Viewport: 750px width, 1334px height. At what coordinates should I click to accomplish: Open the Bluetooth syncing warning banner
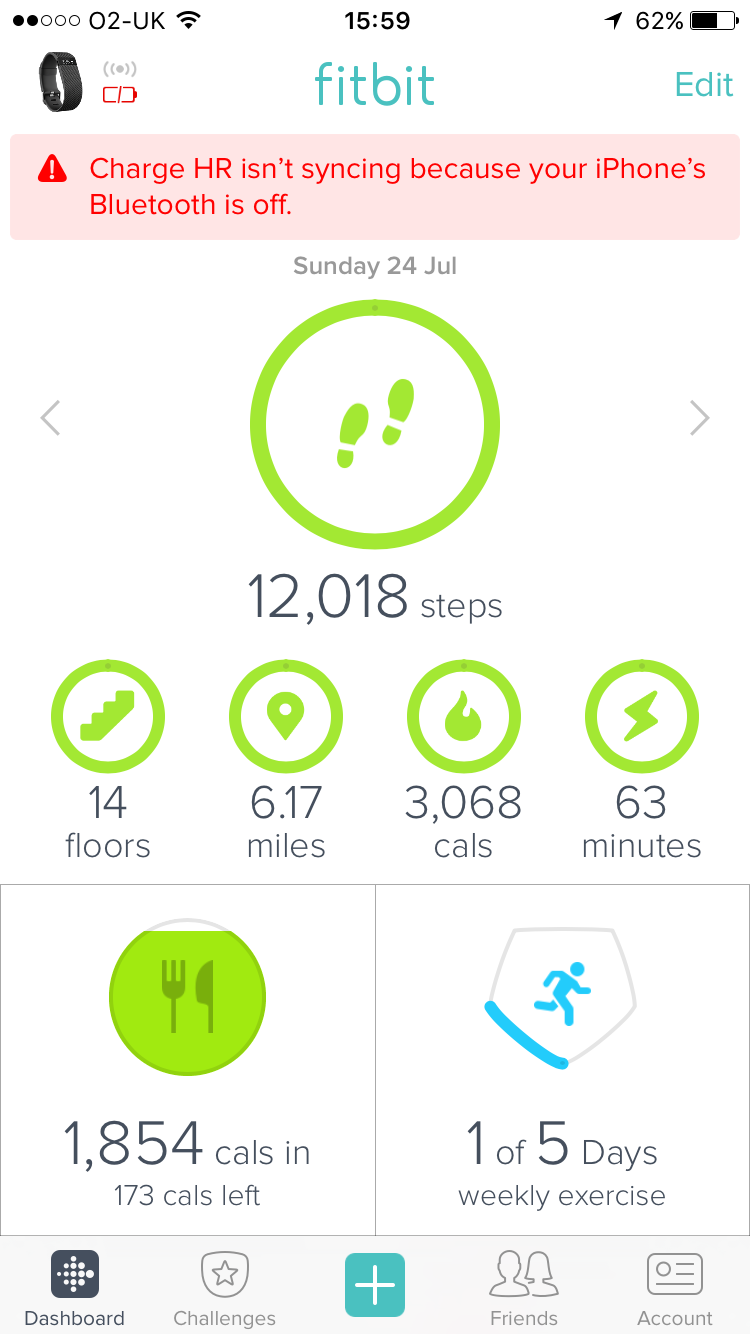tap(375, 187)
